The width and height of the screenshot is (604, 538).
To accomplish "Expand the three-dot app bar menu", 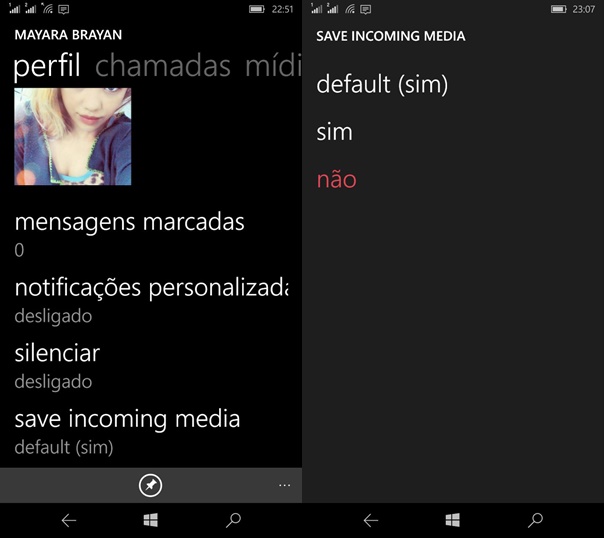I will [285, 485].
